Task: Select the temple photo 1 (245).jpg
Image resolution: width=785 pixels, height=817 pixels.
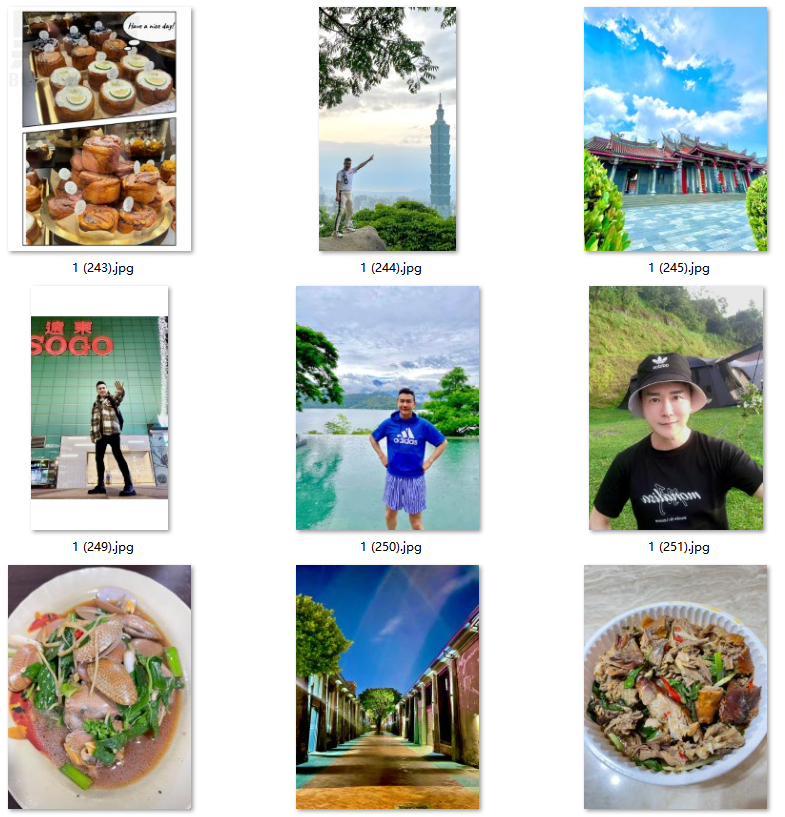Action: click(x=676, y=130)
